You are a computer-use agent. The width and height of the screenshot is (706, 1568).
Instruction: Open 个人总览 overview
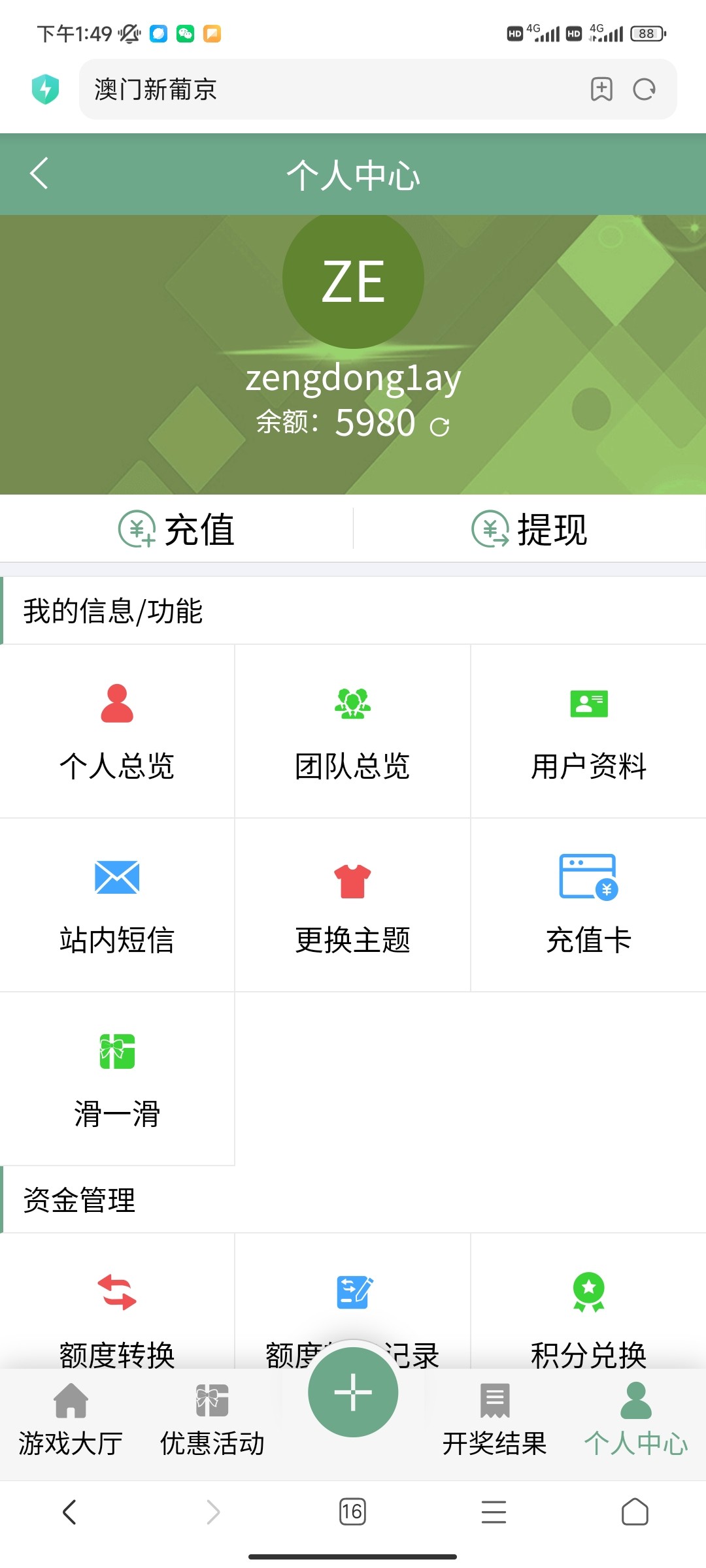click(117, 730)
